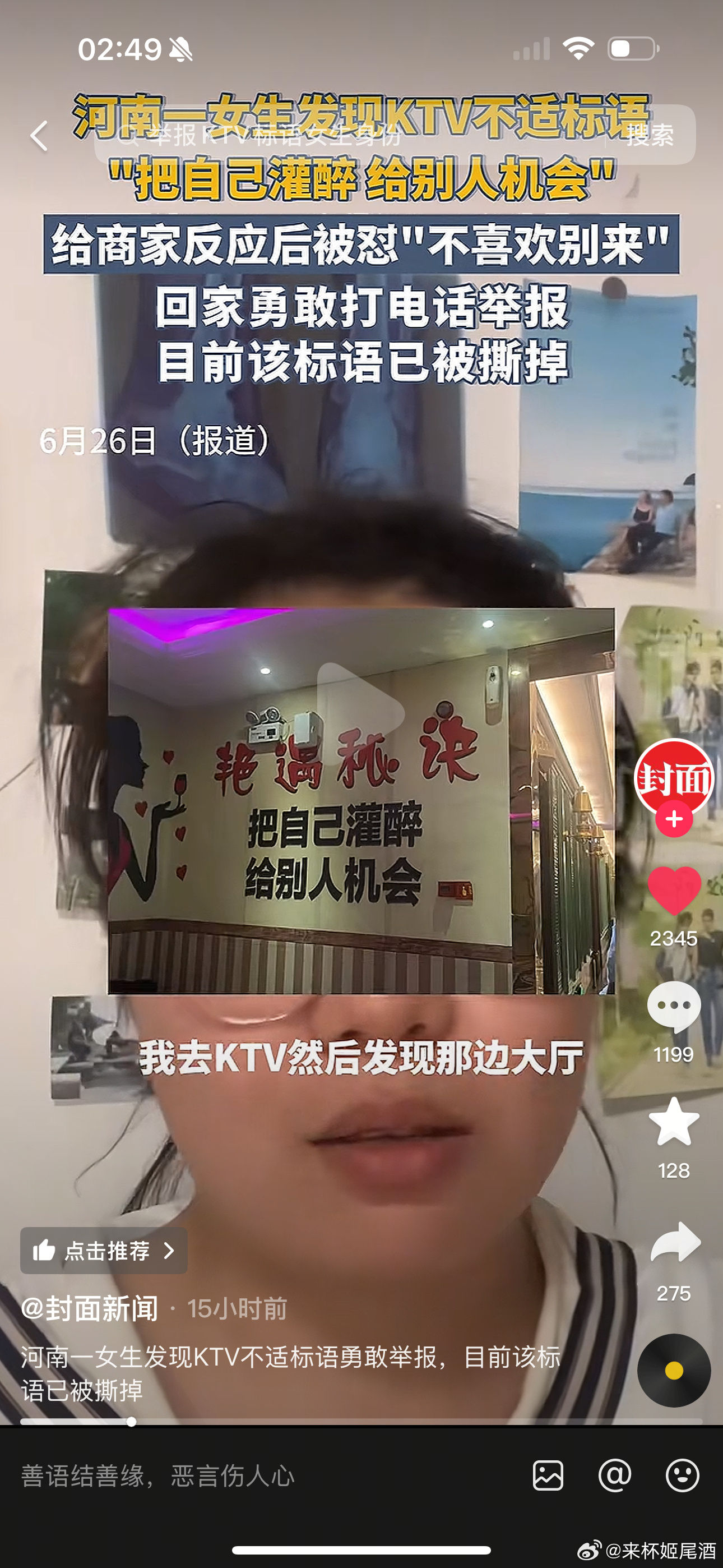Tap the 点击推荐 recommend chip
The image size is (723, 1568).
(104, 1250)
